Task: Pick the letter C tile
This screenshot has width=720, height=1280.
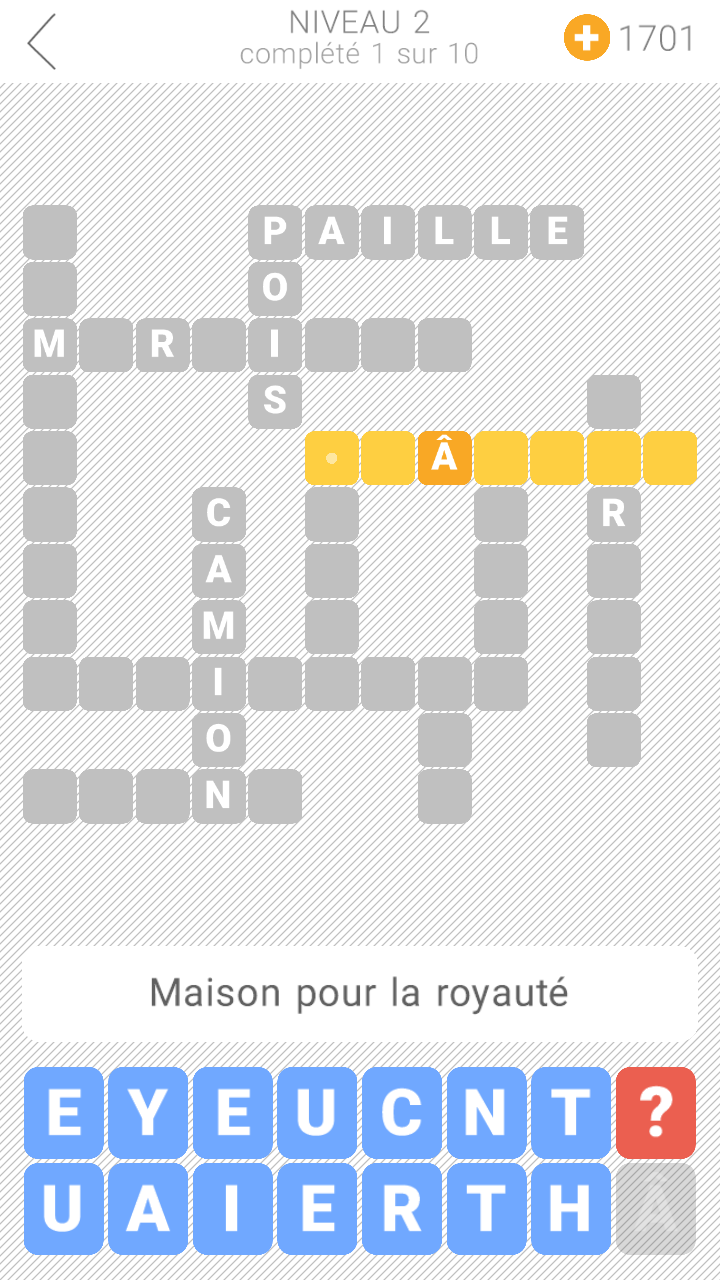Action: [402, 1113]
